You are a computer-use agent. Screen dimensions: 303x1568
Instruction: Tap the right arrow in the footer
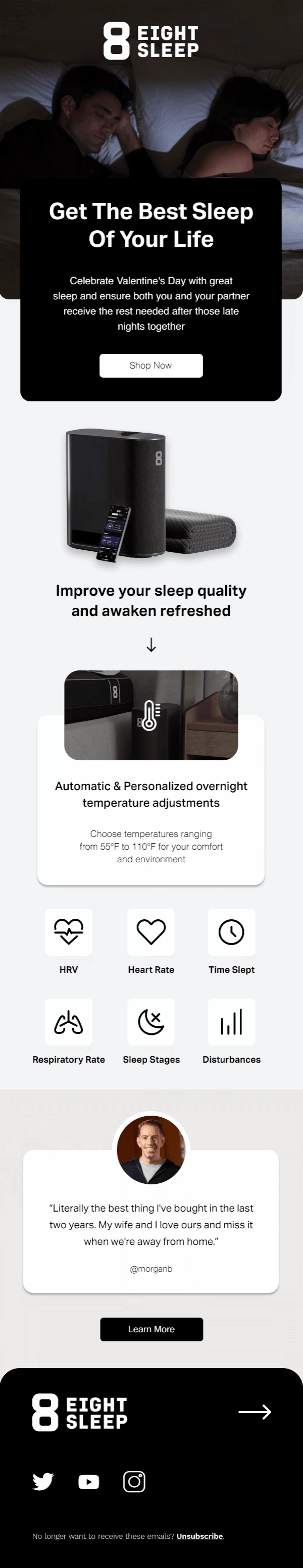(255, 1412)
